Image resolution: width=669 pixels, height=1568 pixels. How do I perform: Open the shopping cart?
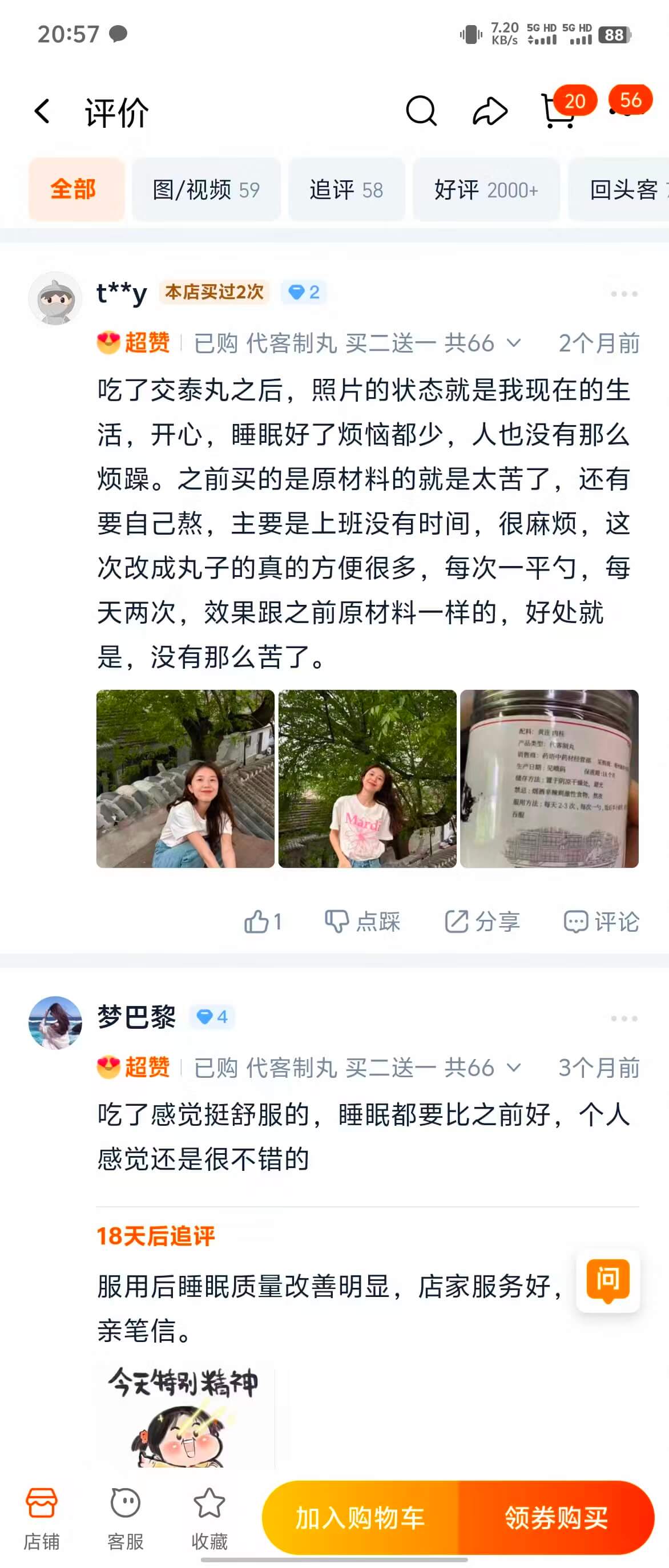coord(559,111)
